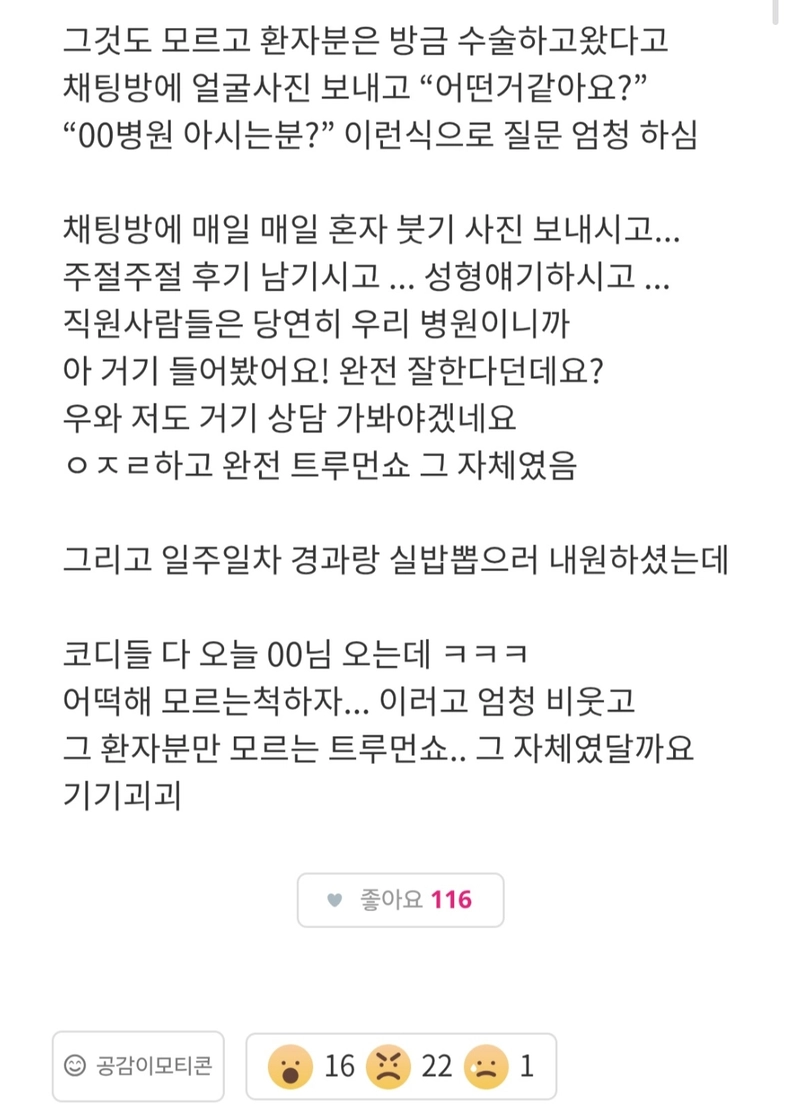
Task: Tap the surprised emoji reaction with 16
Action: pyautogui.click(x=288, y=1066)
